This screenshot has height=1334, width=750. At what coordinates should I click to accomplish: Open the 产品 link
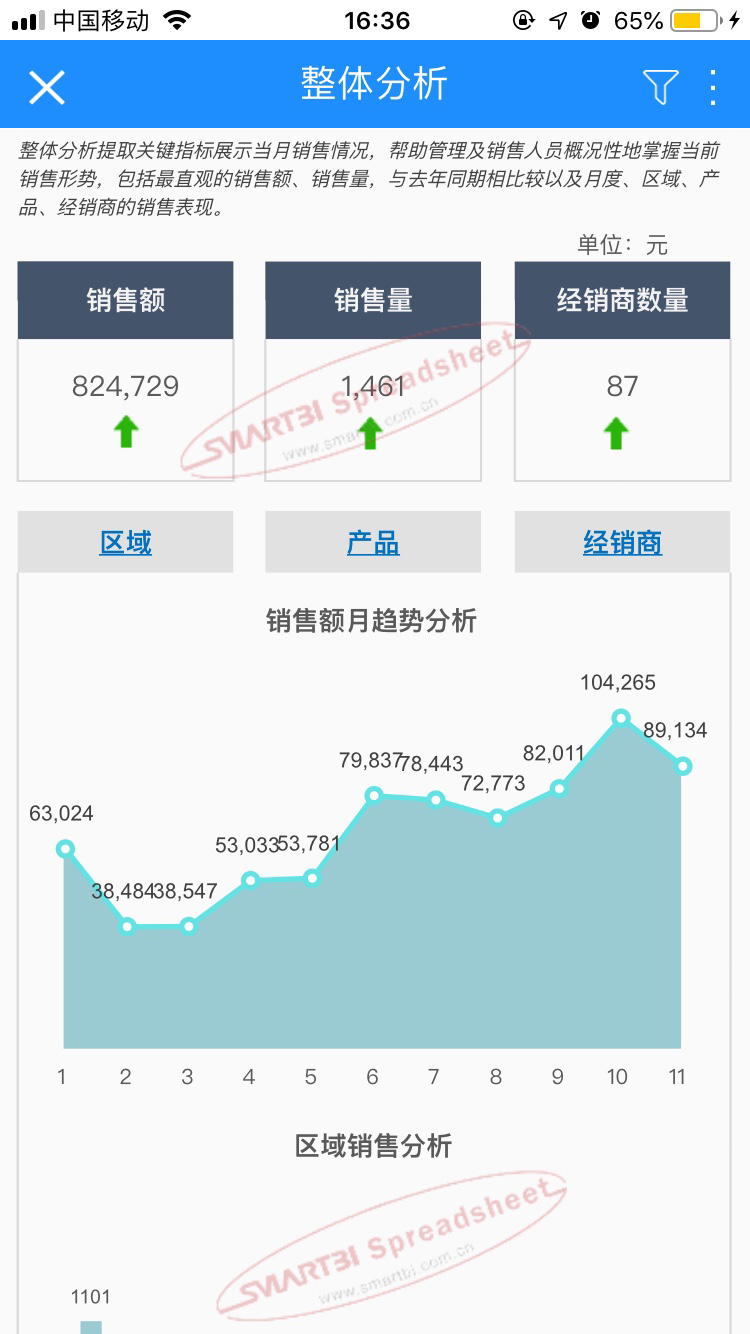point(373,543)
